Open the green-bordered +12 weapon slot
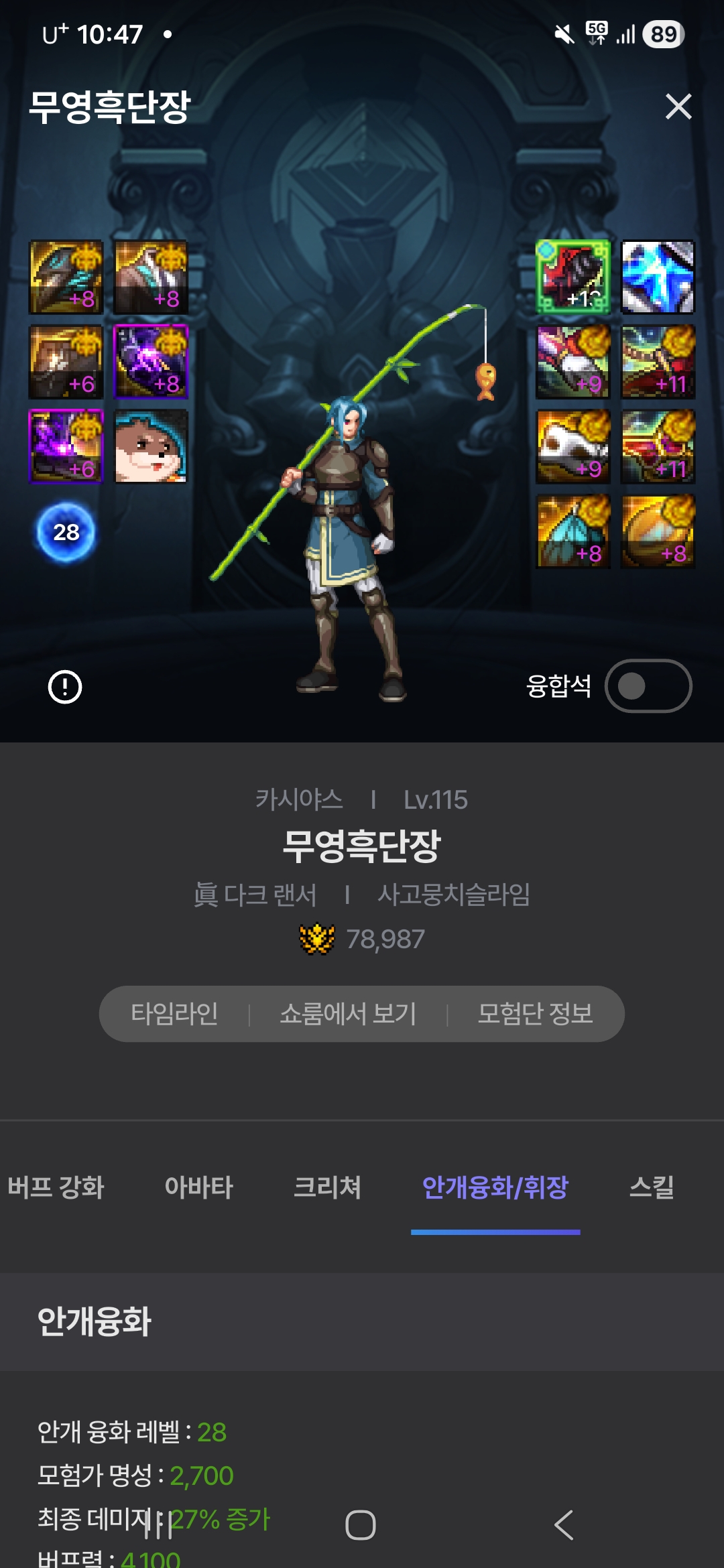This screenshot has width=724, height=1568. (573, 277)
